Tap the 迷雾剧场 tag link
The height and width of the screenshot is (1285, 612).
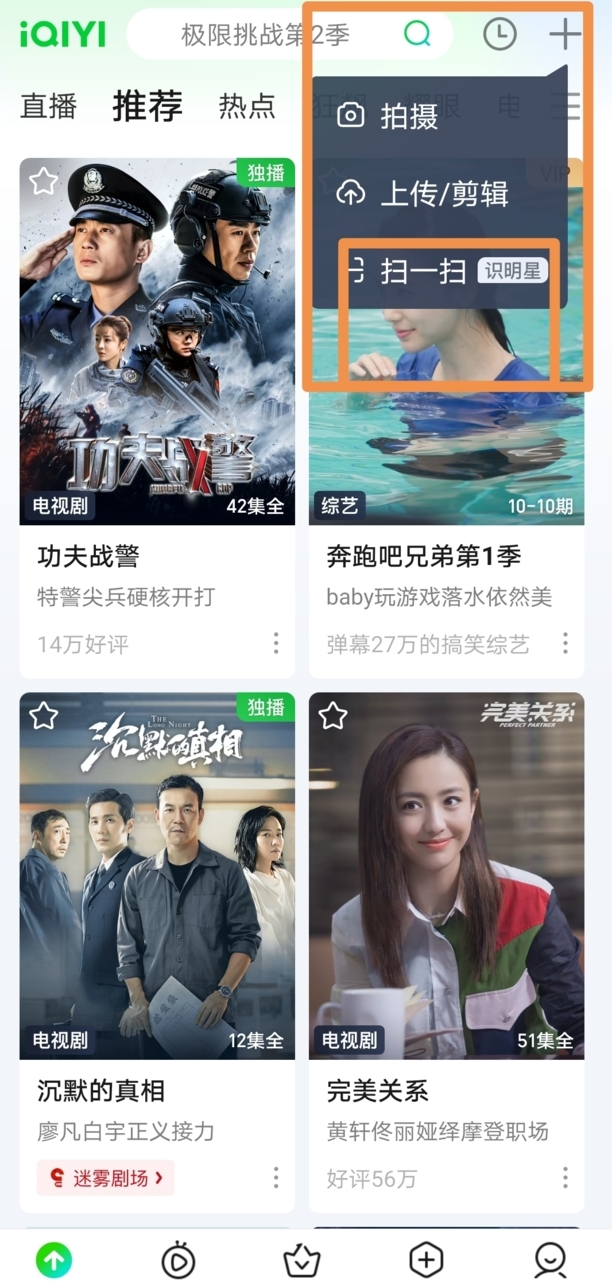106,1178
